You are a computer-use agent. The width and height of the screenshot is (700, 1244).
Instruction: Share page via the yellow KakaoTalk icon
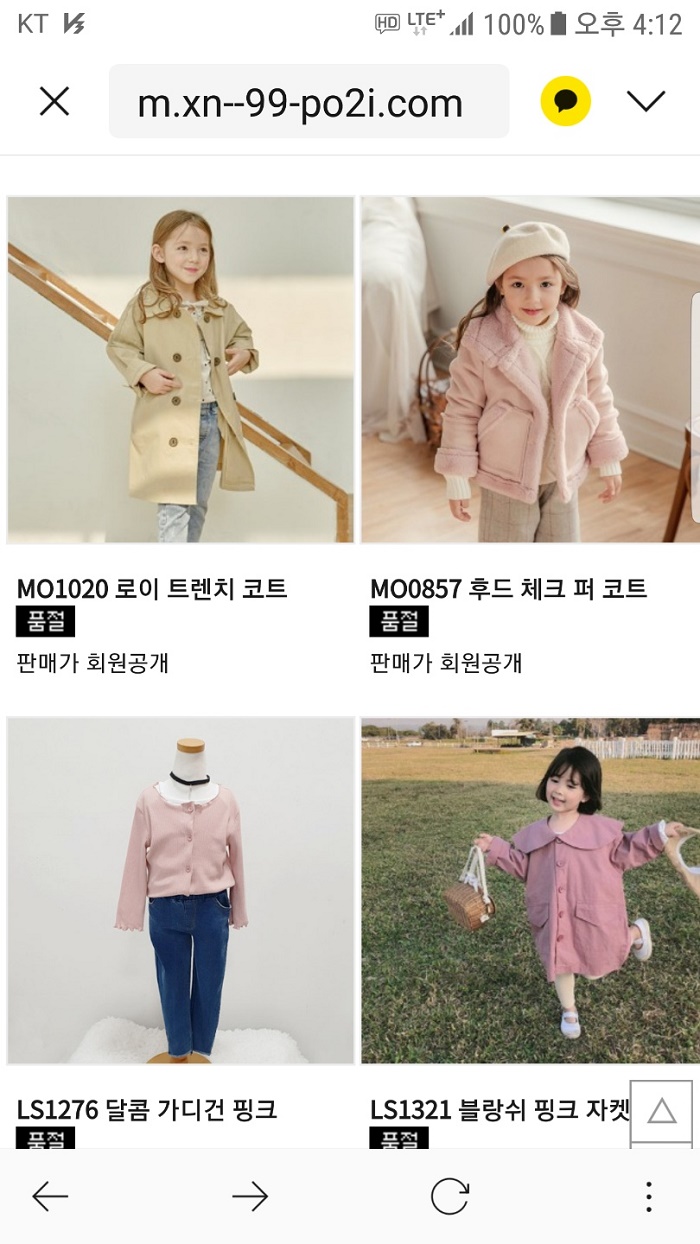(566, 101)
